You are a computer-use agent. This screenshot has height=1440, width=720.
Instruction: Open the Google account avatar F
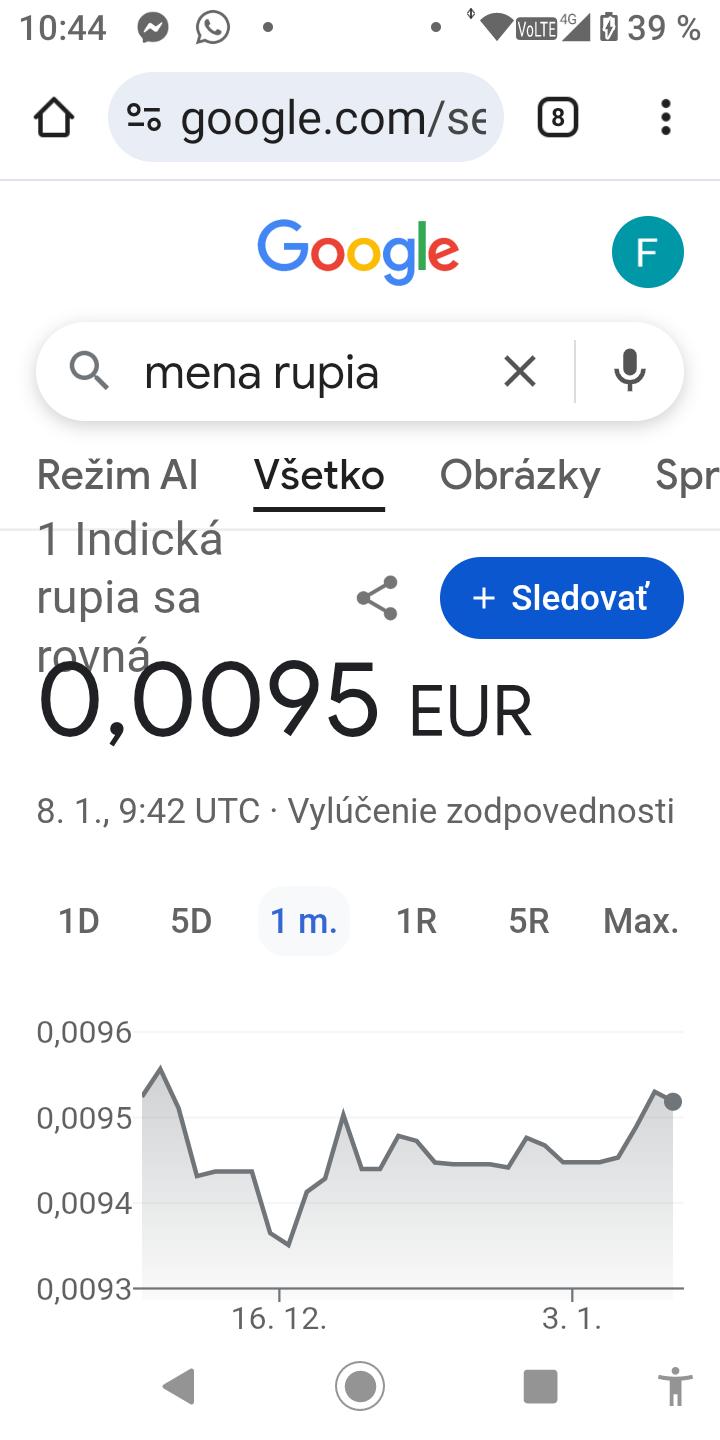tap(647, 252)
